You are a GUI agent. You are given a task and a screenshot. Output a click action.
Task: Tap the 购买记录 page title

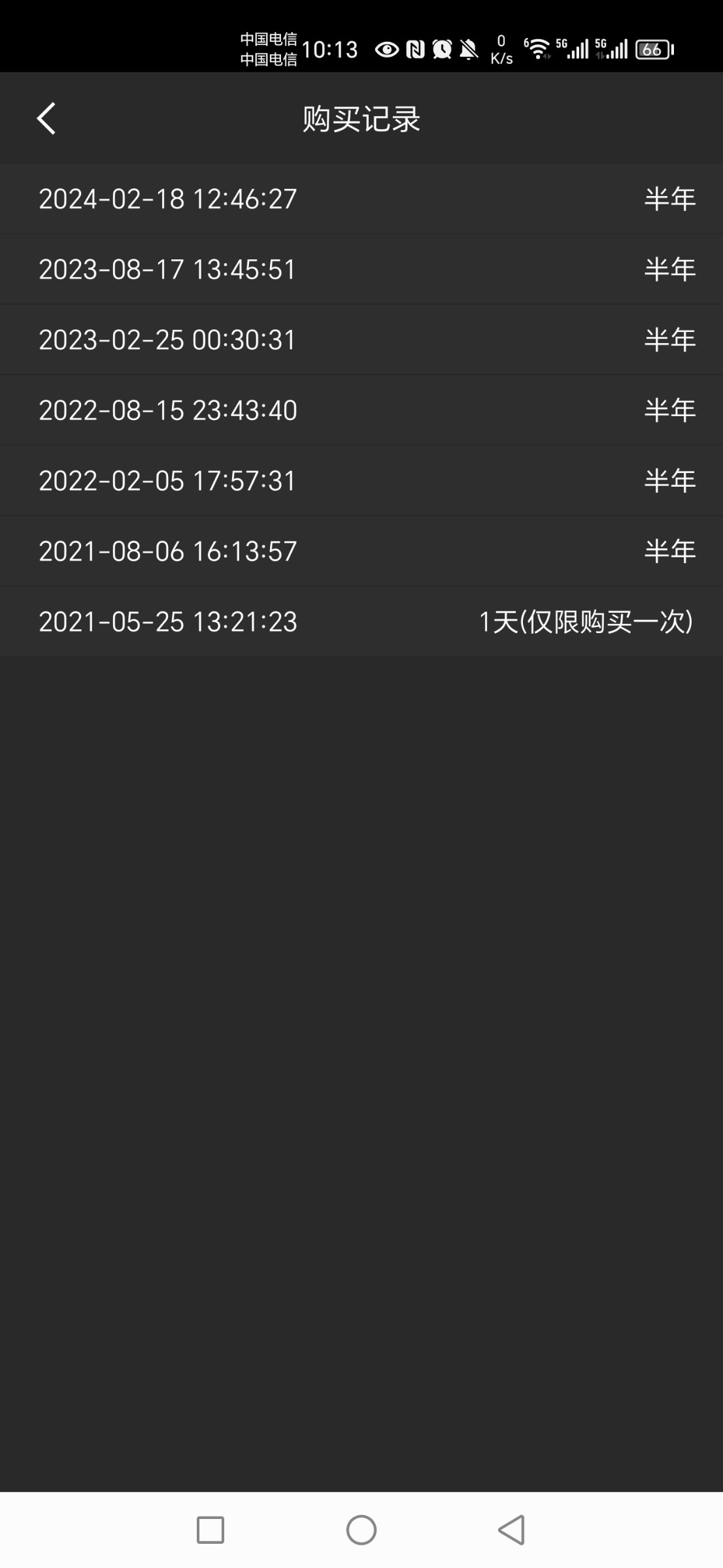point(361,119)
